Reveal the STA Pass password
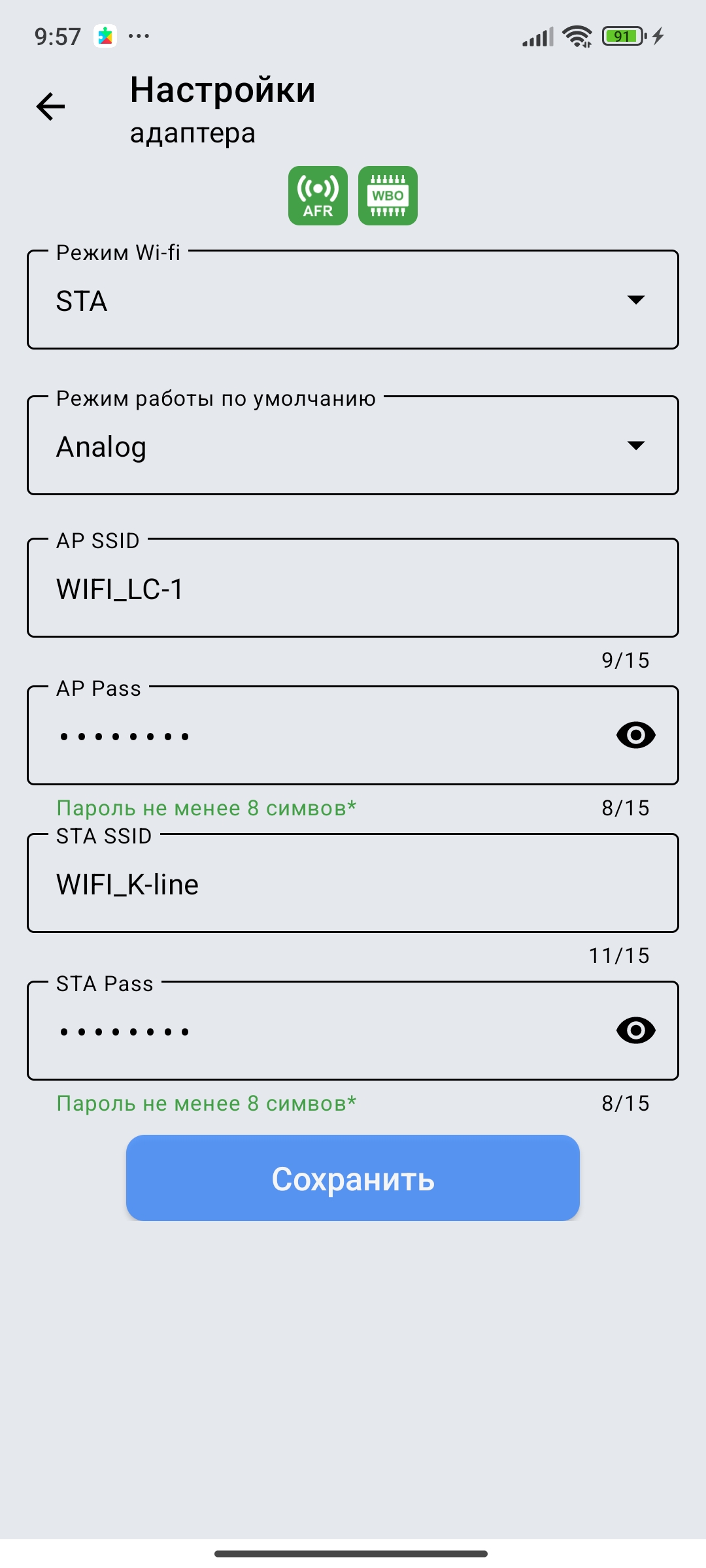706x1568 pixels. tap(636, 1031)
